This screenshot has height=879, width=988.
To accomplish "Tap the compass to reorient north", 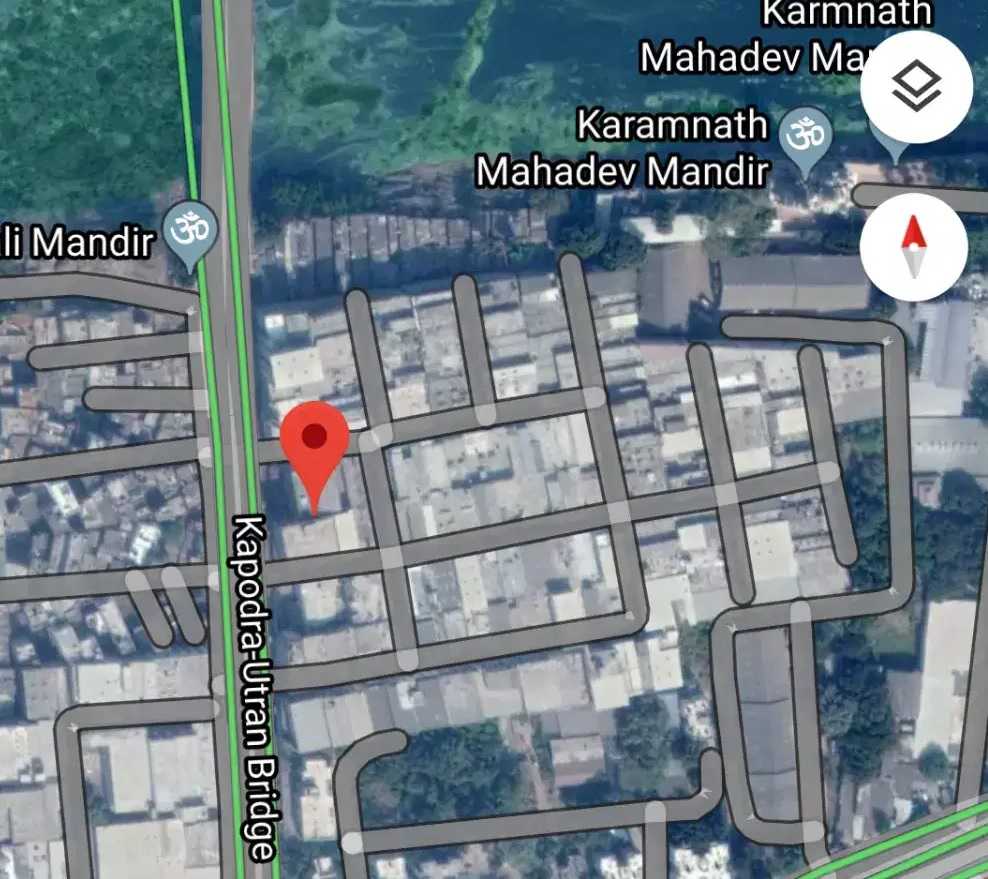I will click(x=913, y=248).
